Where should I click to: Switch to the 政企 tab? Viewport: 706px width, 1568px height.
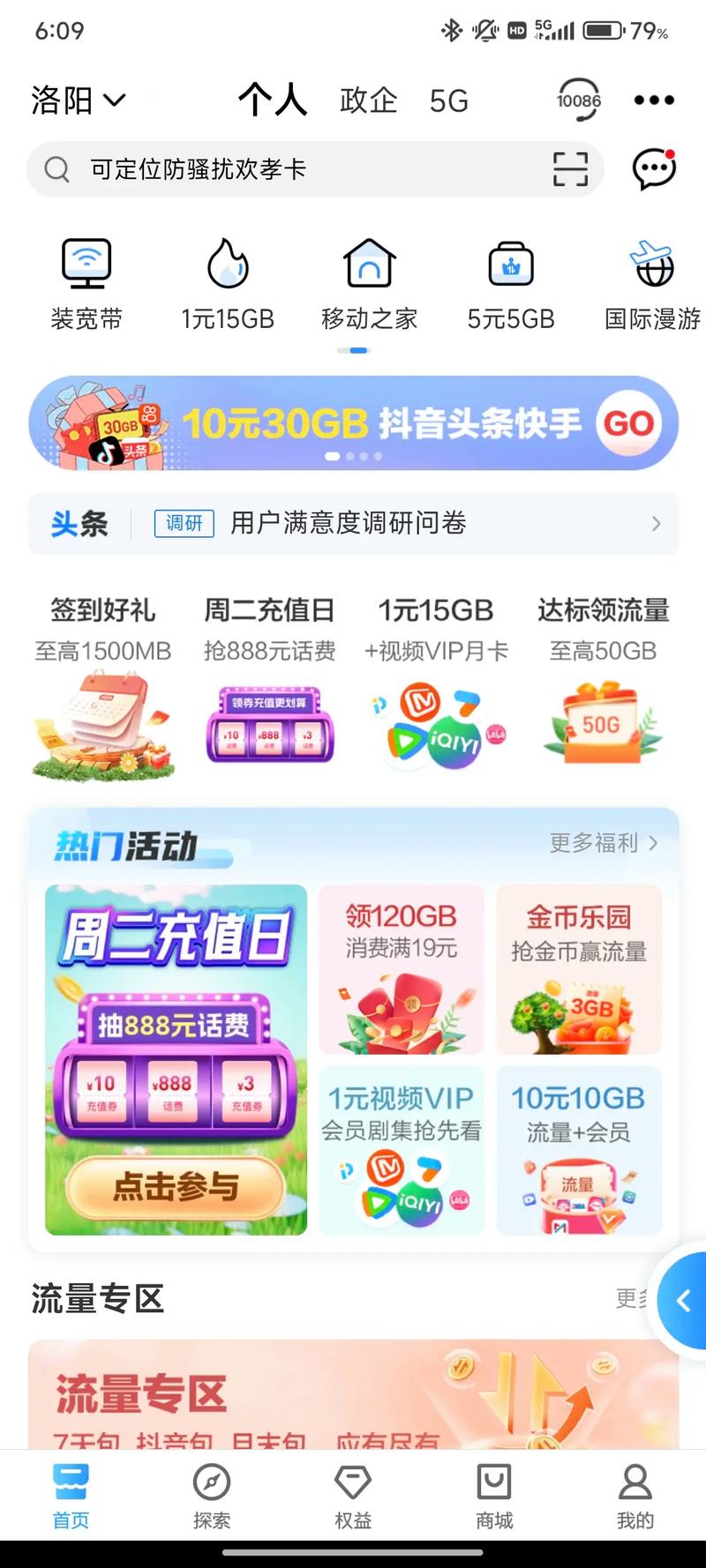[x=368, y=101]
